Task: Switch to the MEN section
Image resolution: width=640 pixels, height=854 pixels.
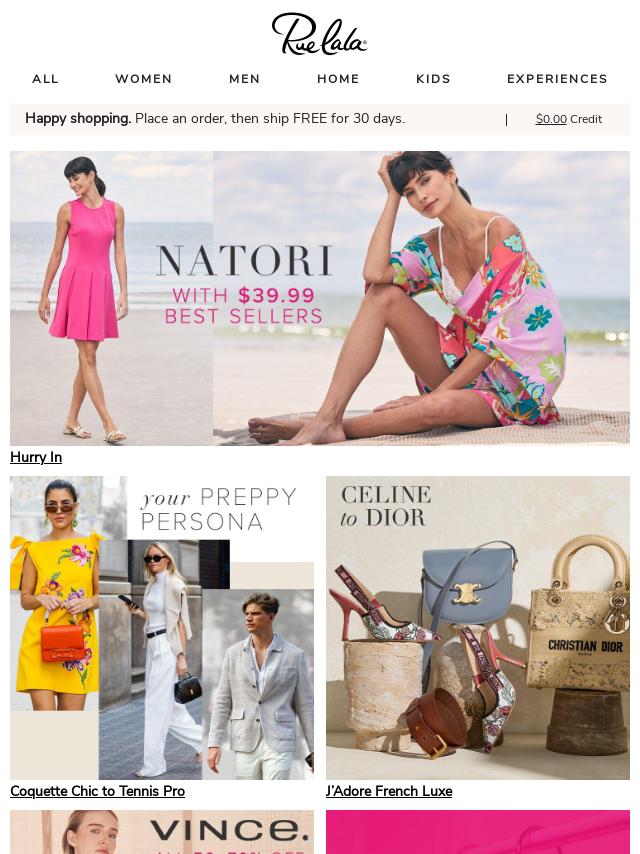Action: point(244,79)
